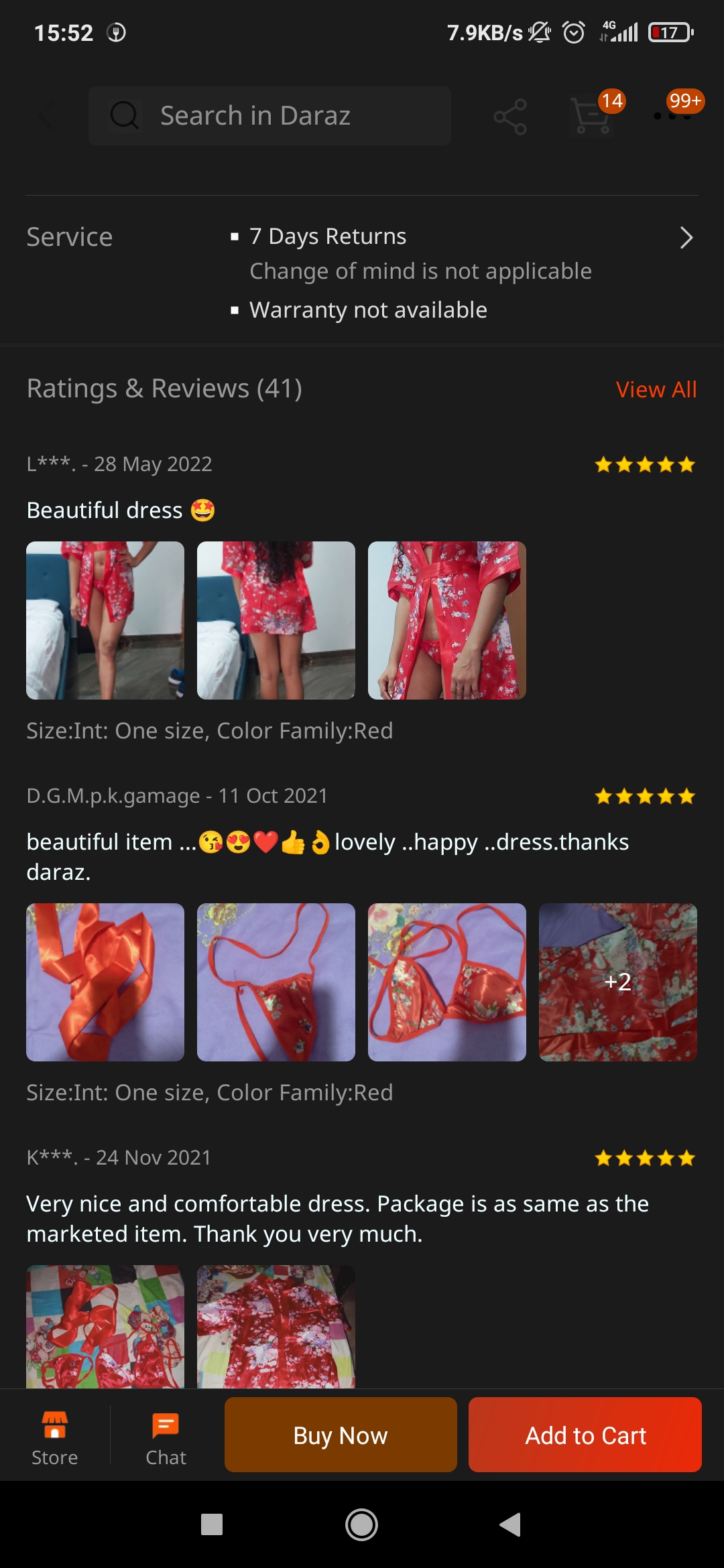Image resolution: width=724 pixels, height=1568 pixels.
Task: Tap the system back button
Action: [x=511, y=1524]
